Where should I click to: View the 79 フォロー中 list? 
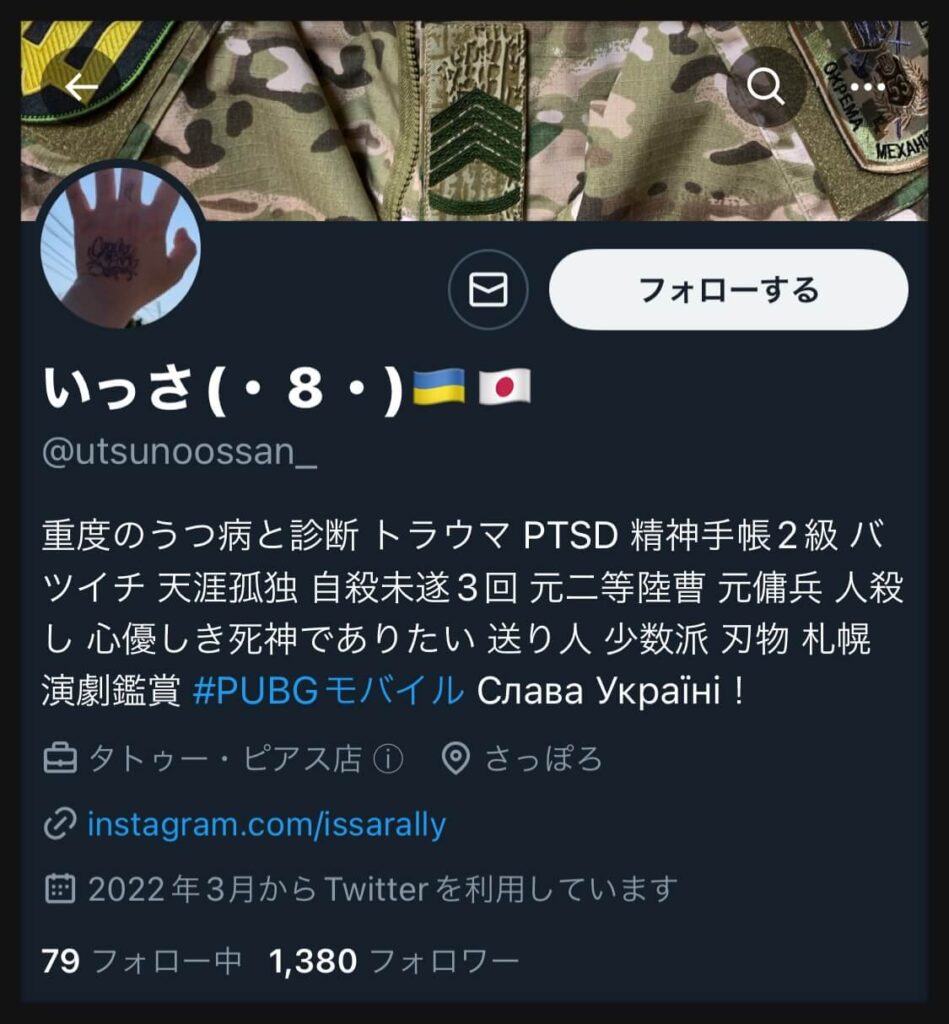pos(141,961)
